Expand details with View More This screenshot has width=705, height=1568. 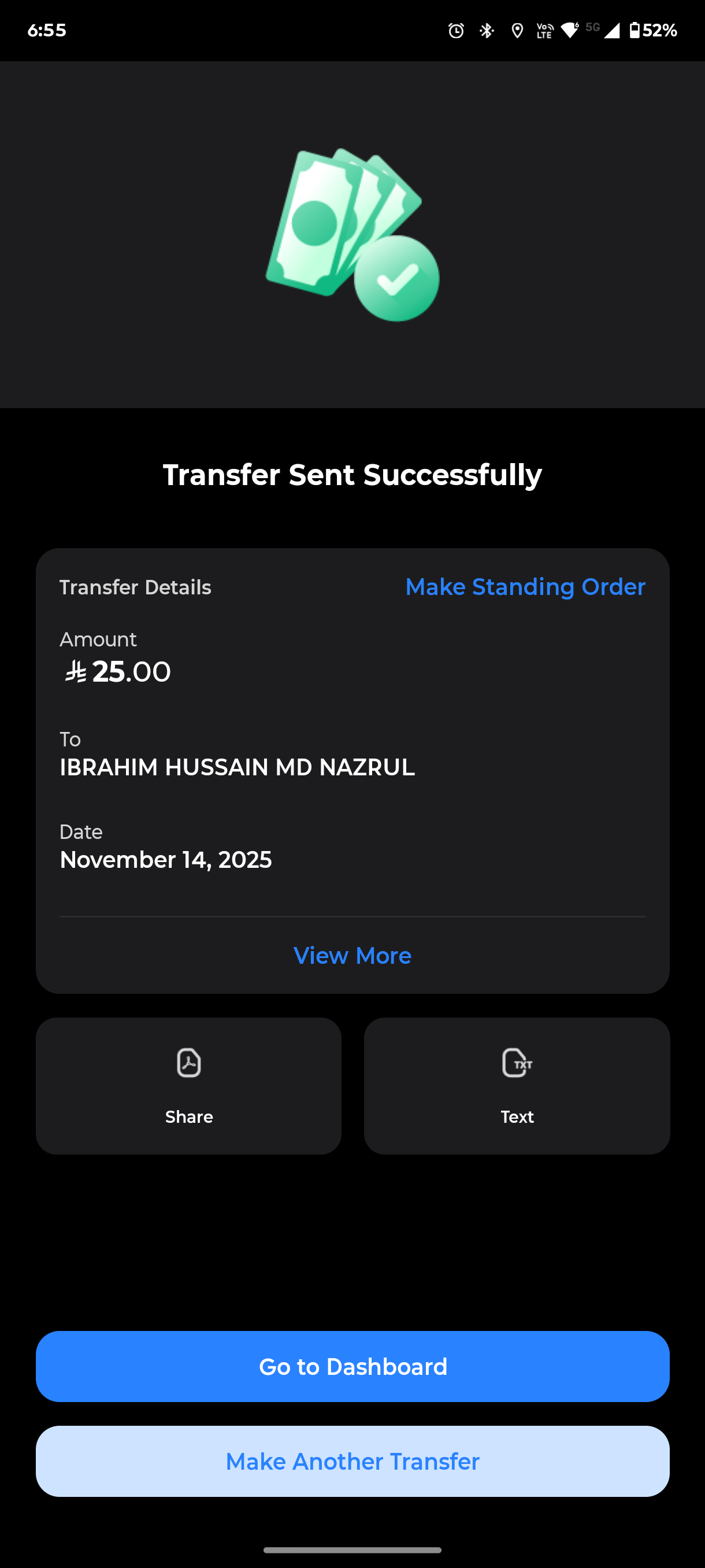(352, 956)
